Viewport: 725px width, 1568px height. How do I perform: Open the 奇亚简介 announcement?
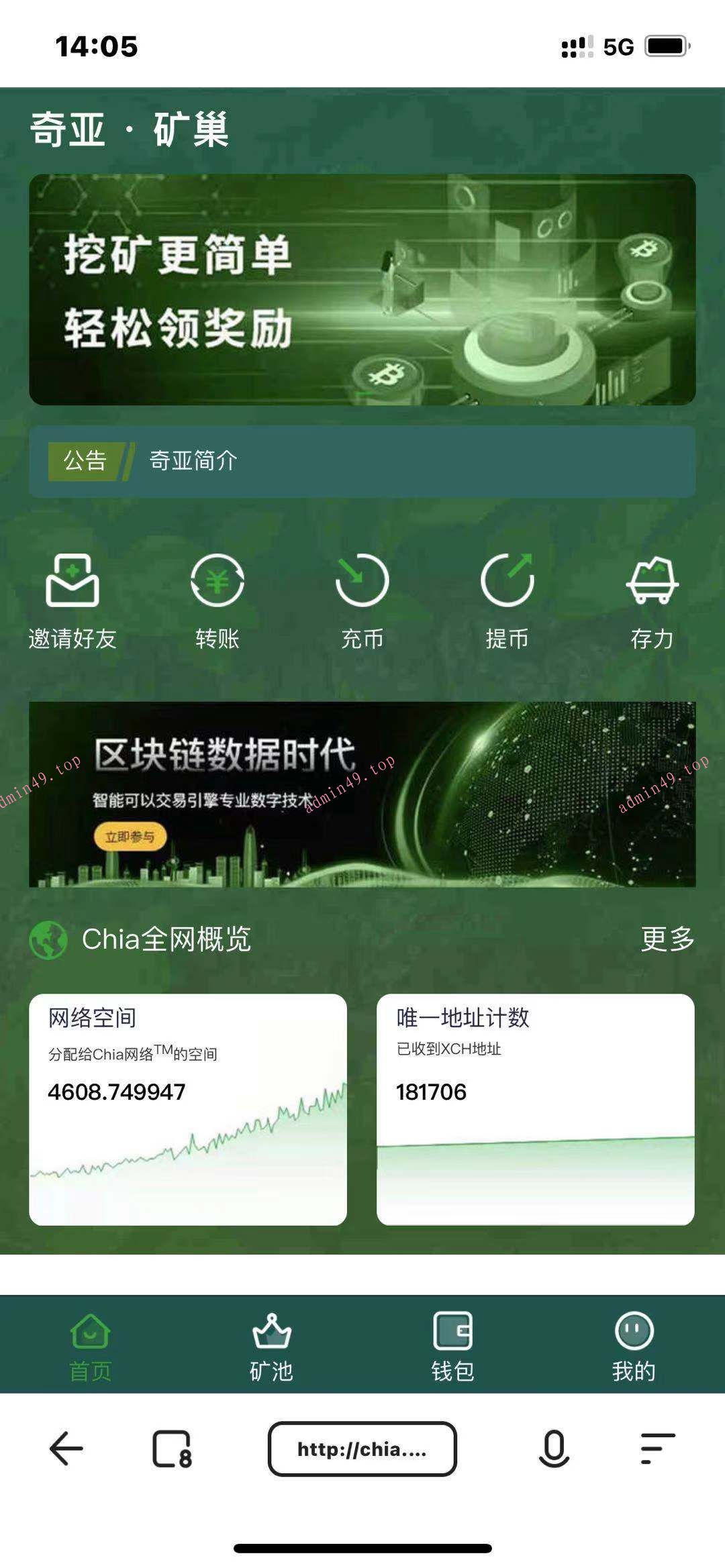193,461
